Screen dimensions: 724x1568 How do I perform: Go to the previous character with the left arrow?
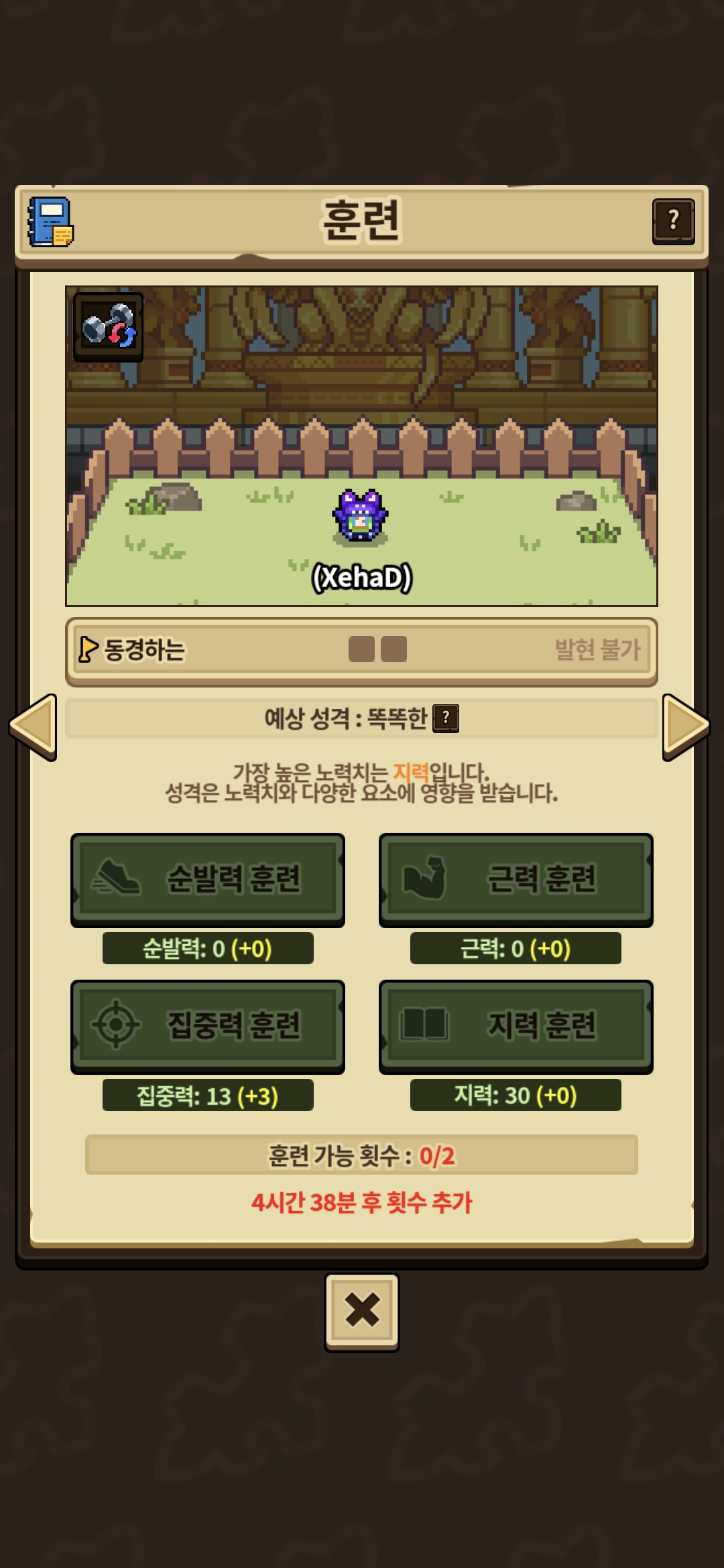coord(34,727)
